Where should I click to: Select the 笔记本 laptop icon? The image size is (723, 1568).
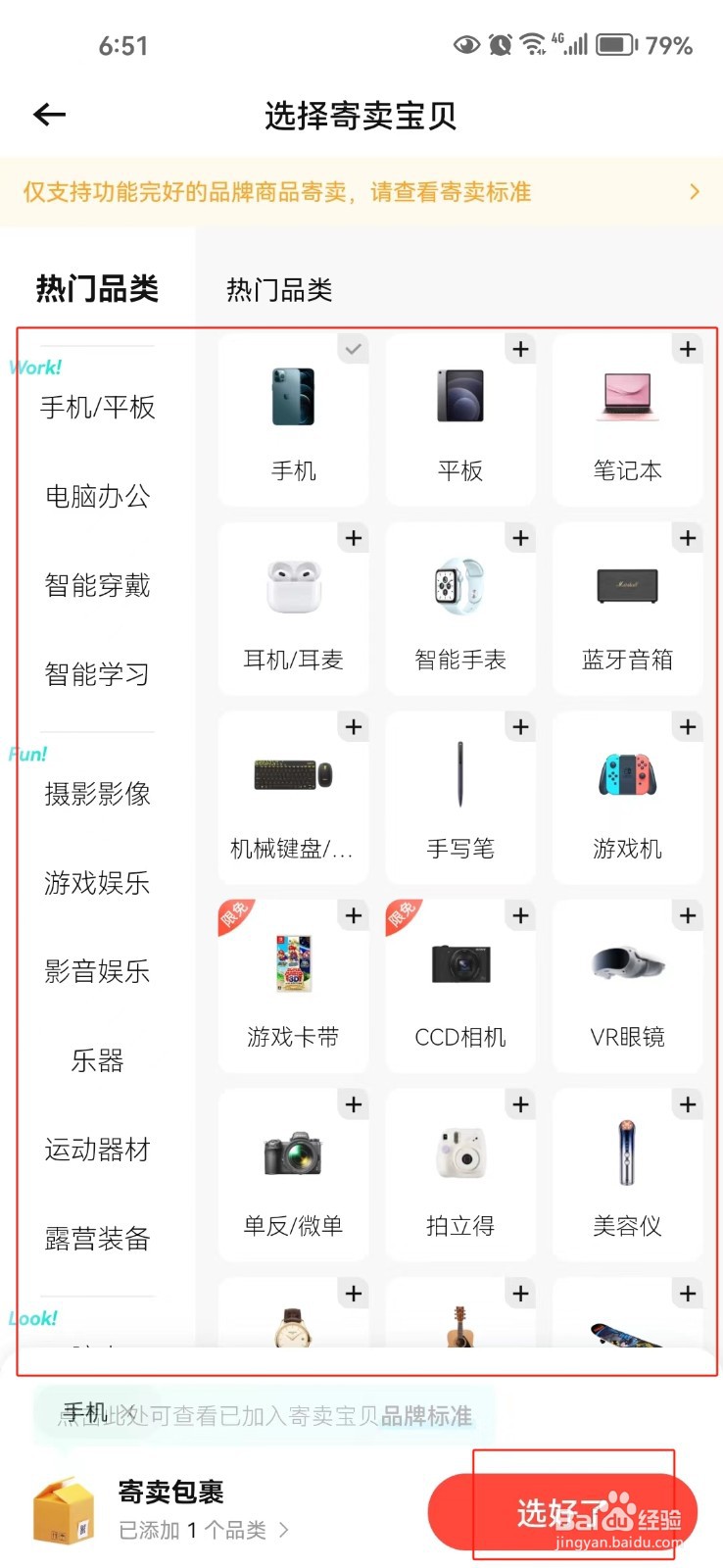627,397
